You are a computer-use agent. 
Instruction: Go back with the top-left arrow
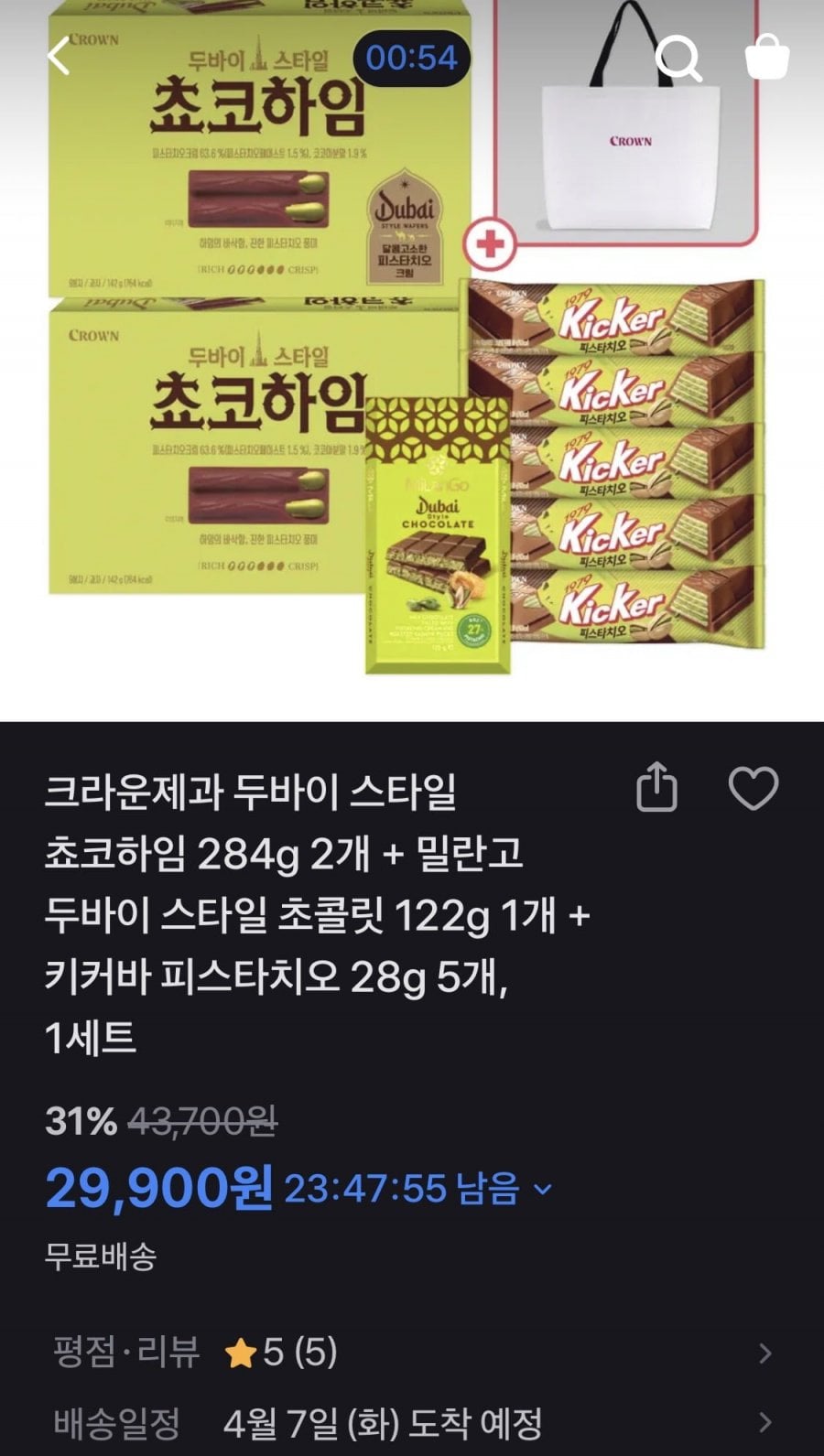(x=60, y=57)
